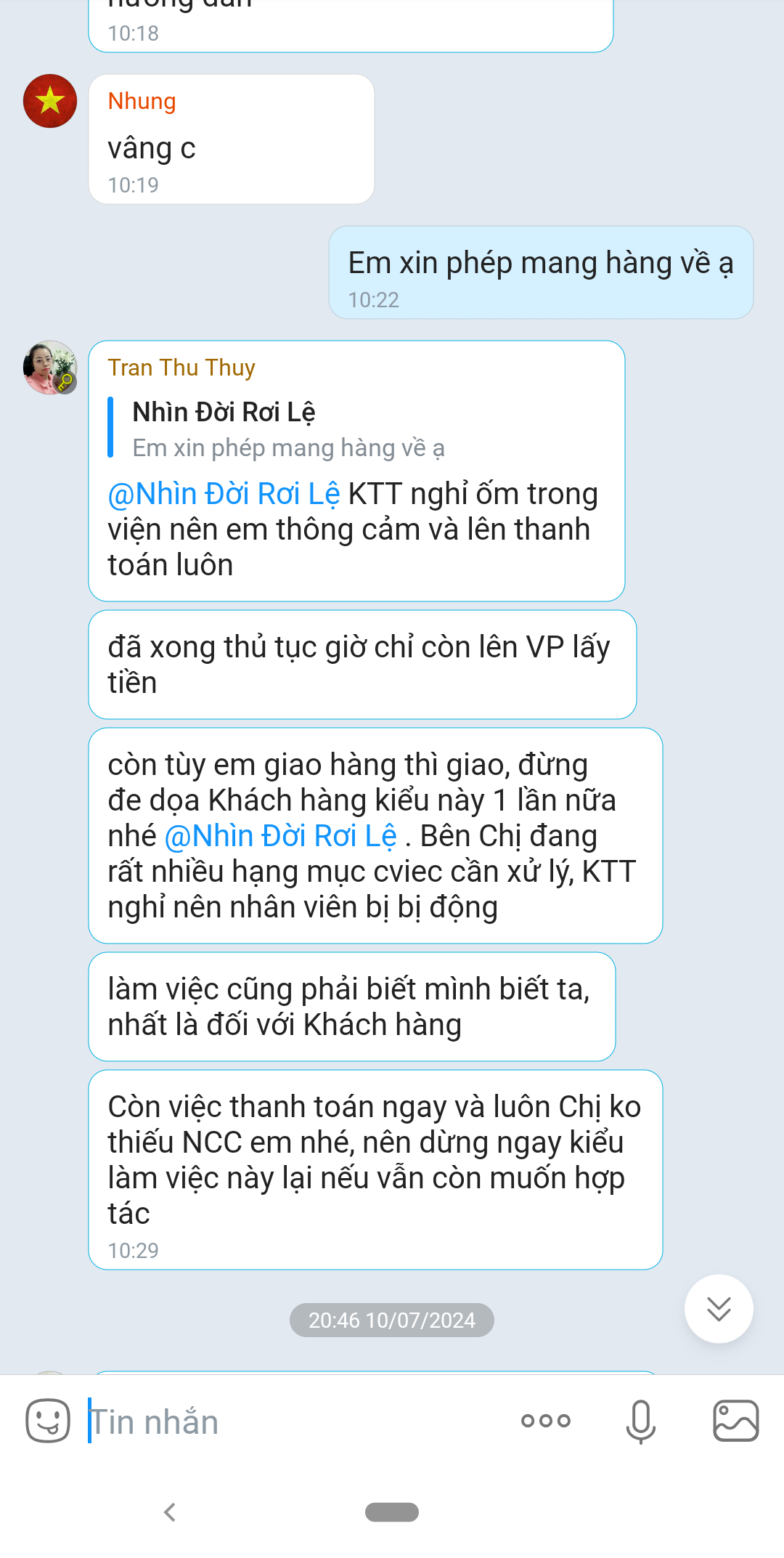Screen dimensions: 784x1558
Task: Tap the home pill in navigation bar
Action: 392,1512
